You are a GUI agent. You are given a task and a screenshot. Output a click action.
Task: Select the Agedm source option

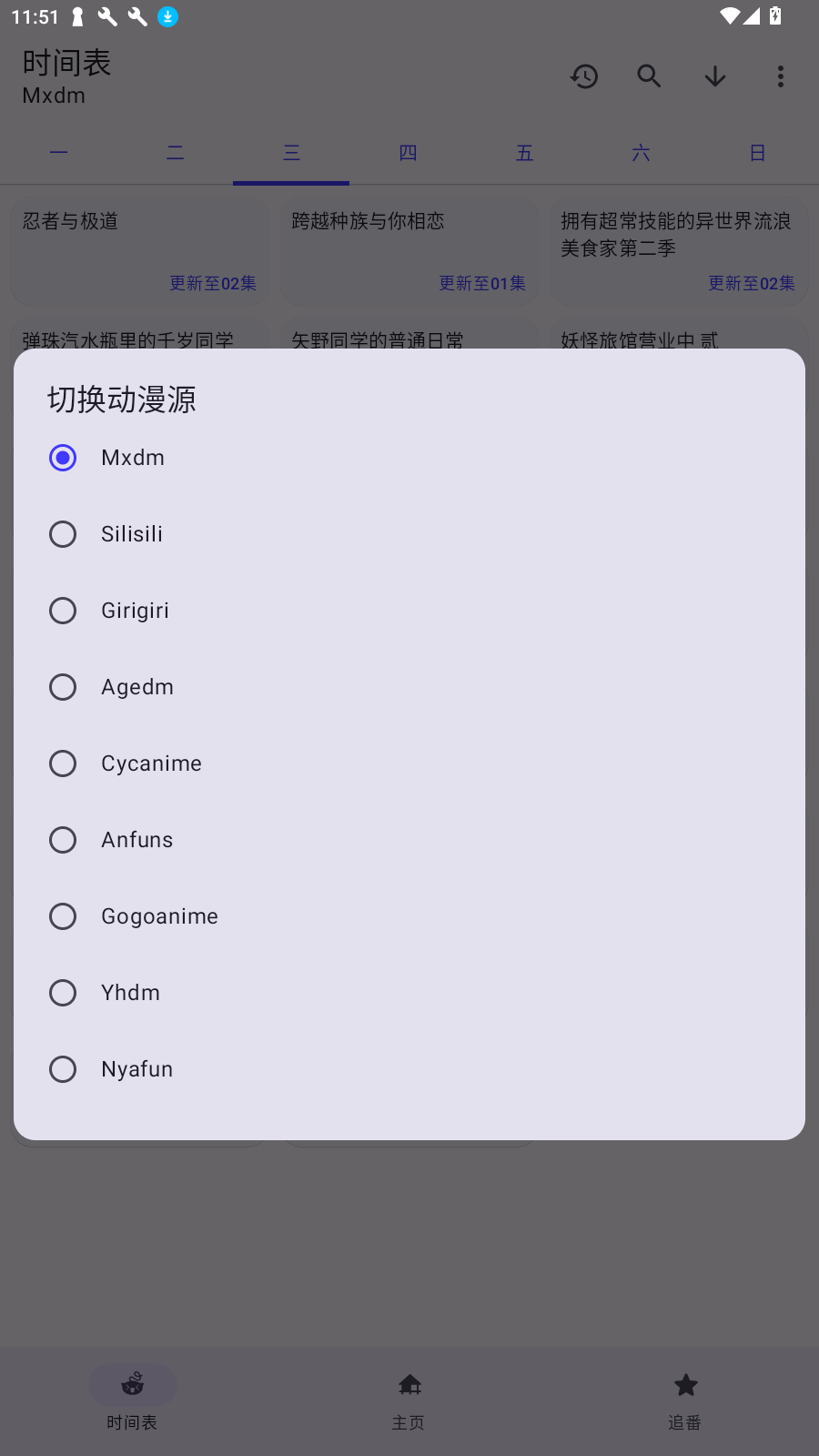tap(63, 687)
